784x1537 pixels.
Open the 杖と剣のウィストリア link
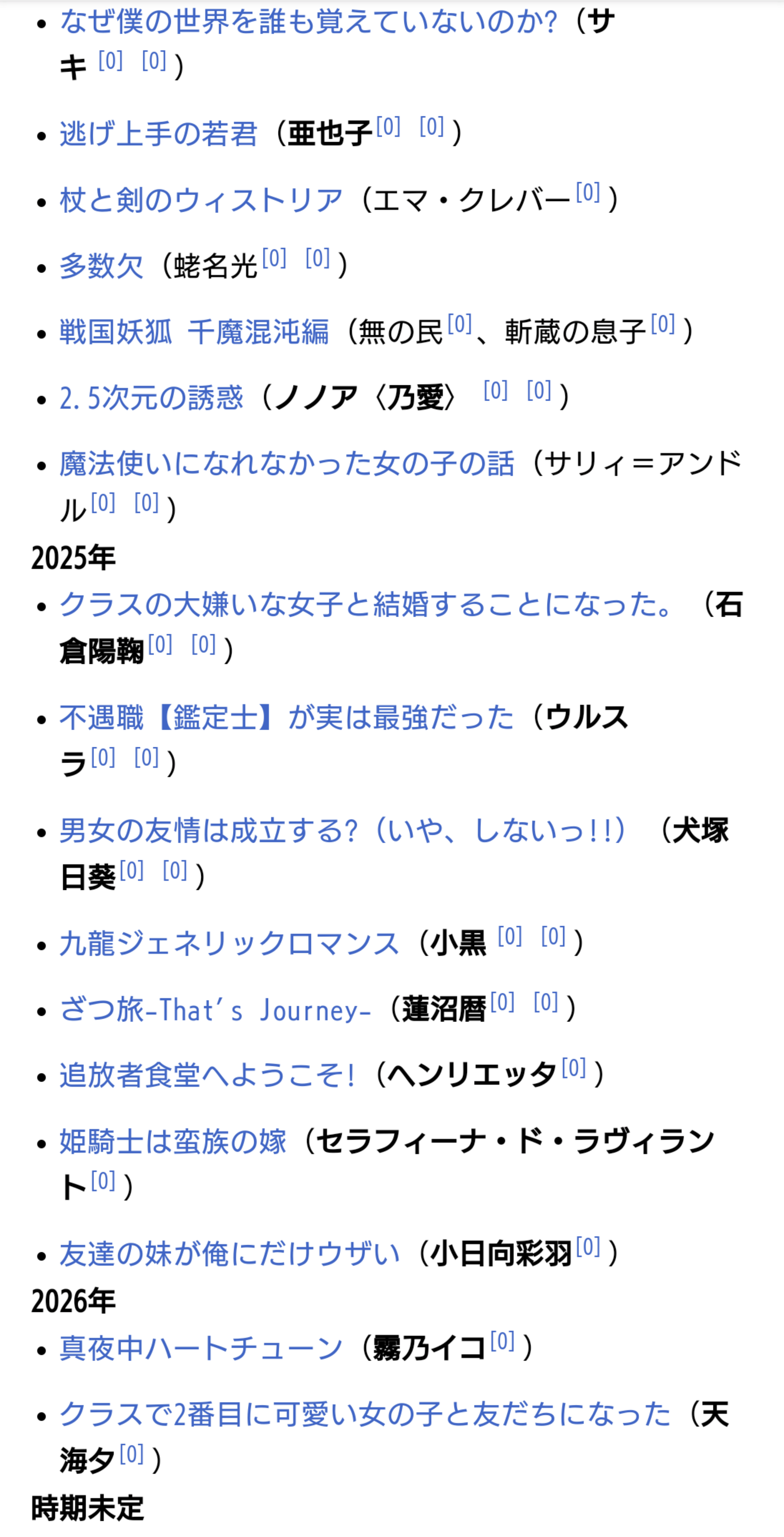[201, 200]
